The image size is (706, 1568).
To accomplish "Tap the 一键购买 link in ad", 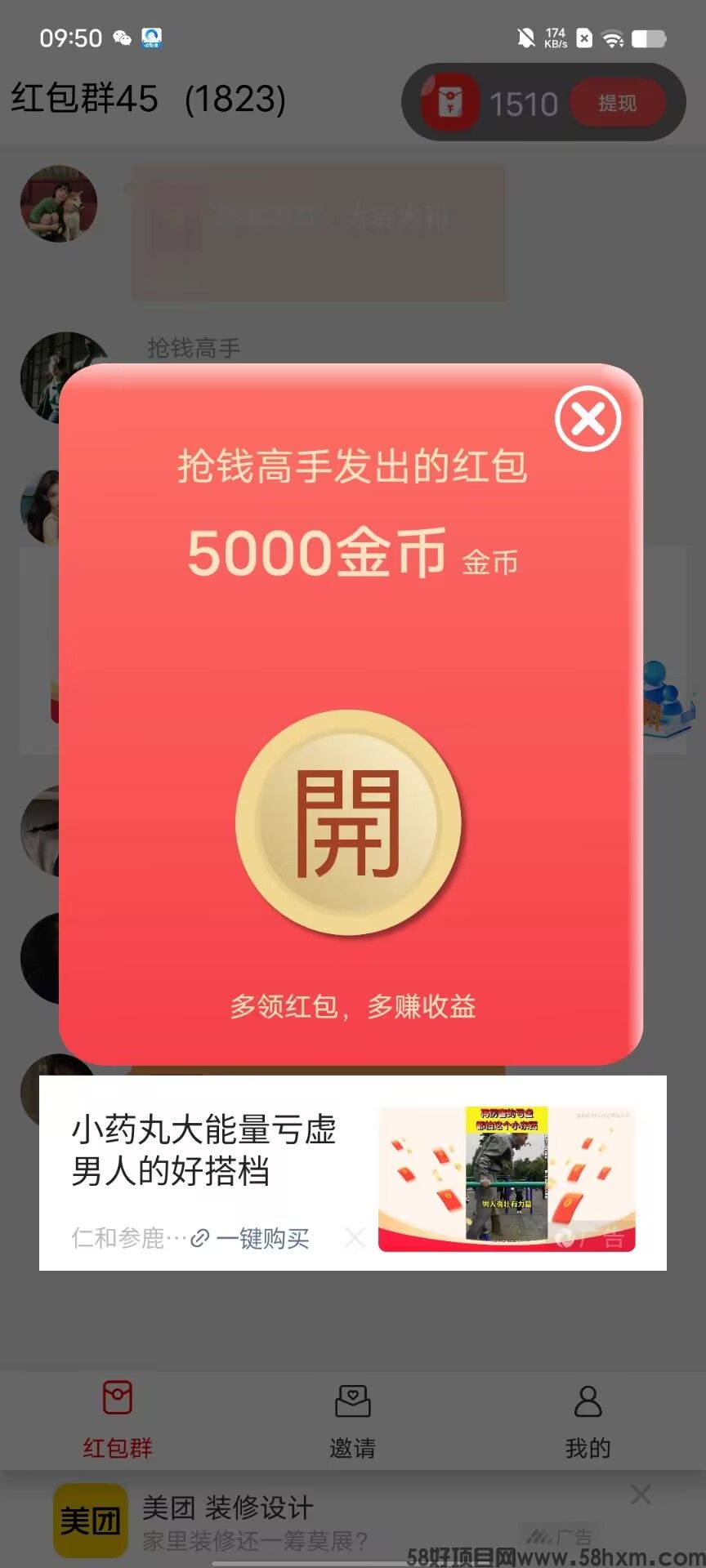I will pos(262,1239).
